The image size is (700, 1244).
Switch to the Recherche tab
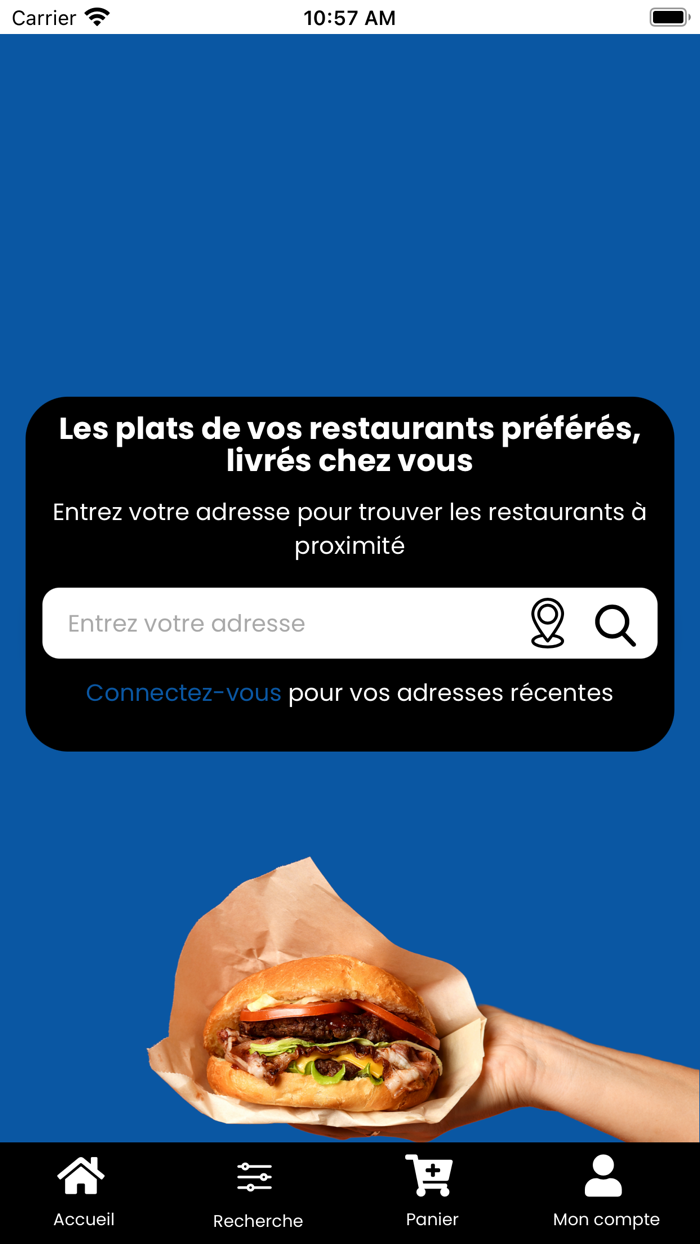257,1193
